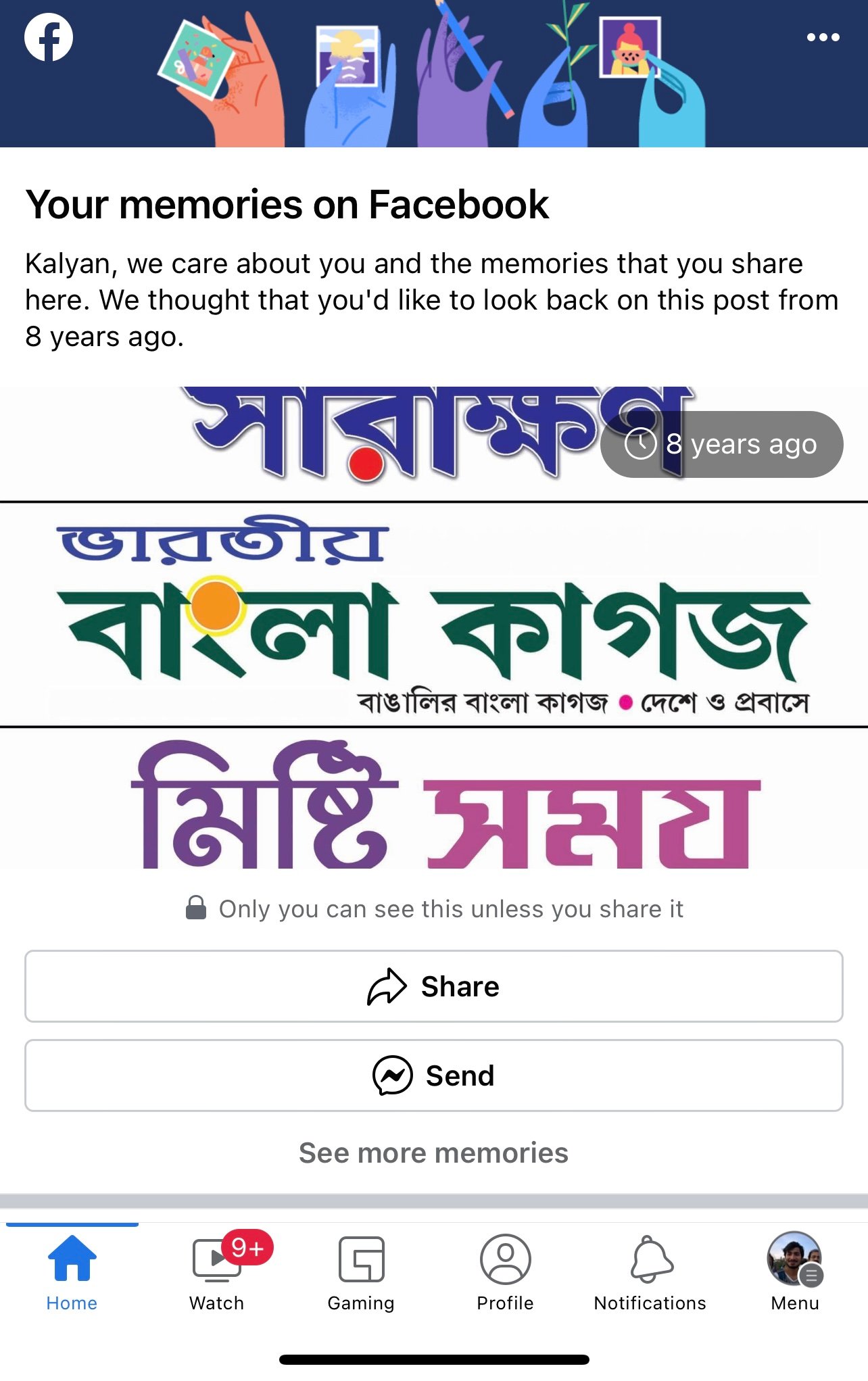The image size is (868, 1381).
Task: Open See more memories
Action: 433,1153
